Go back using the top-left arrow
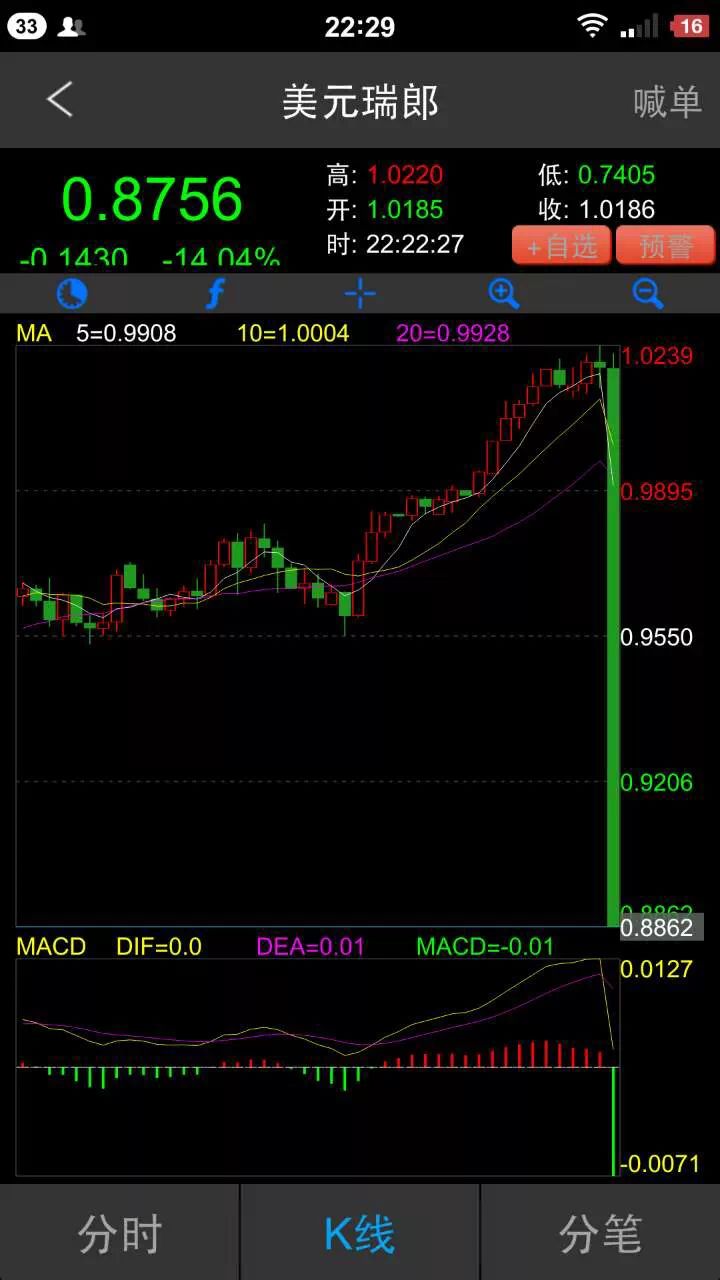The image size is (720, 1280). (x=60, y=100)
